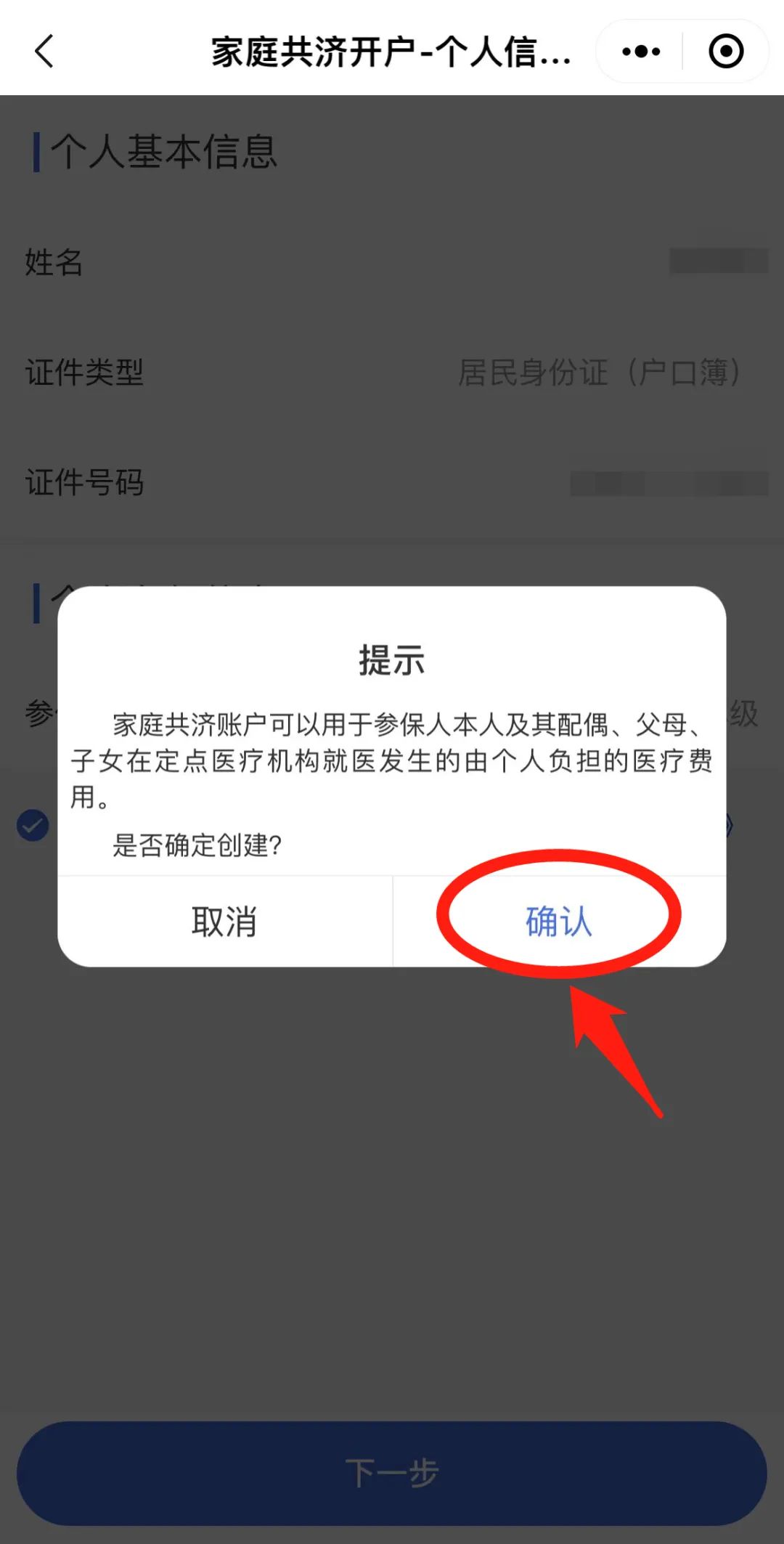Tap 取消 to cancel the dialog

[x=225, y=922]
